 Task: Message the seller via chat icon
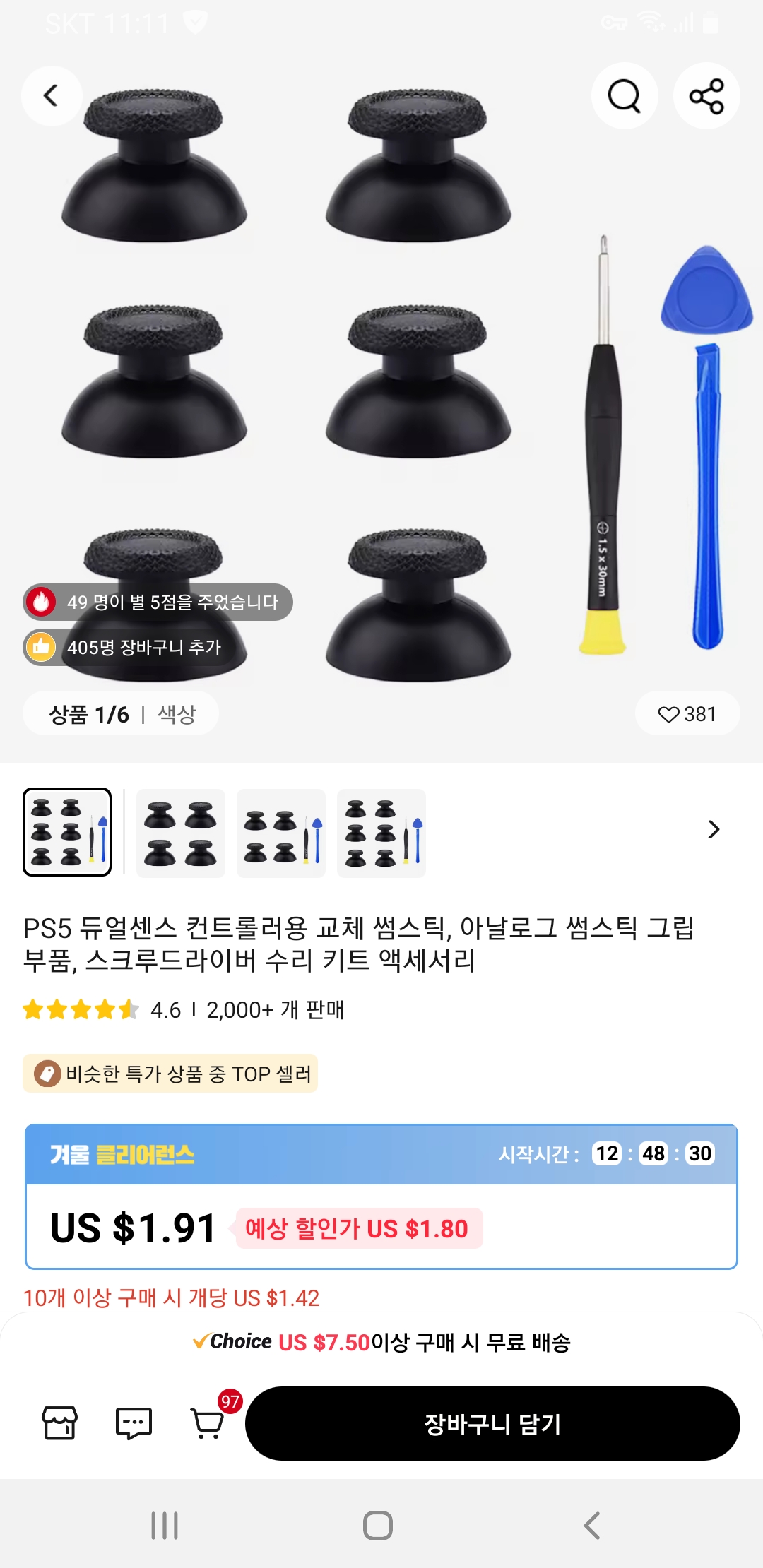tap(134, 1423)
